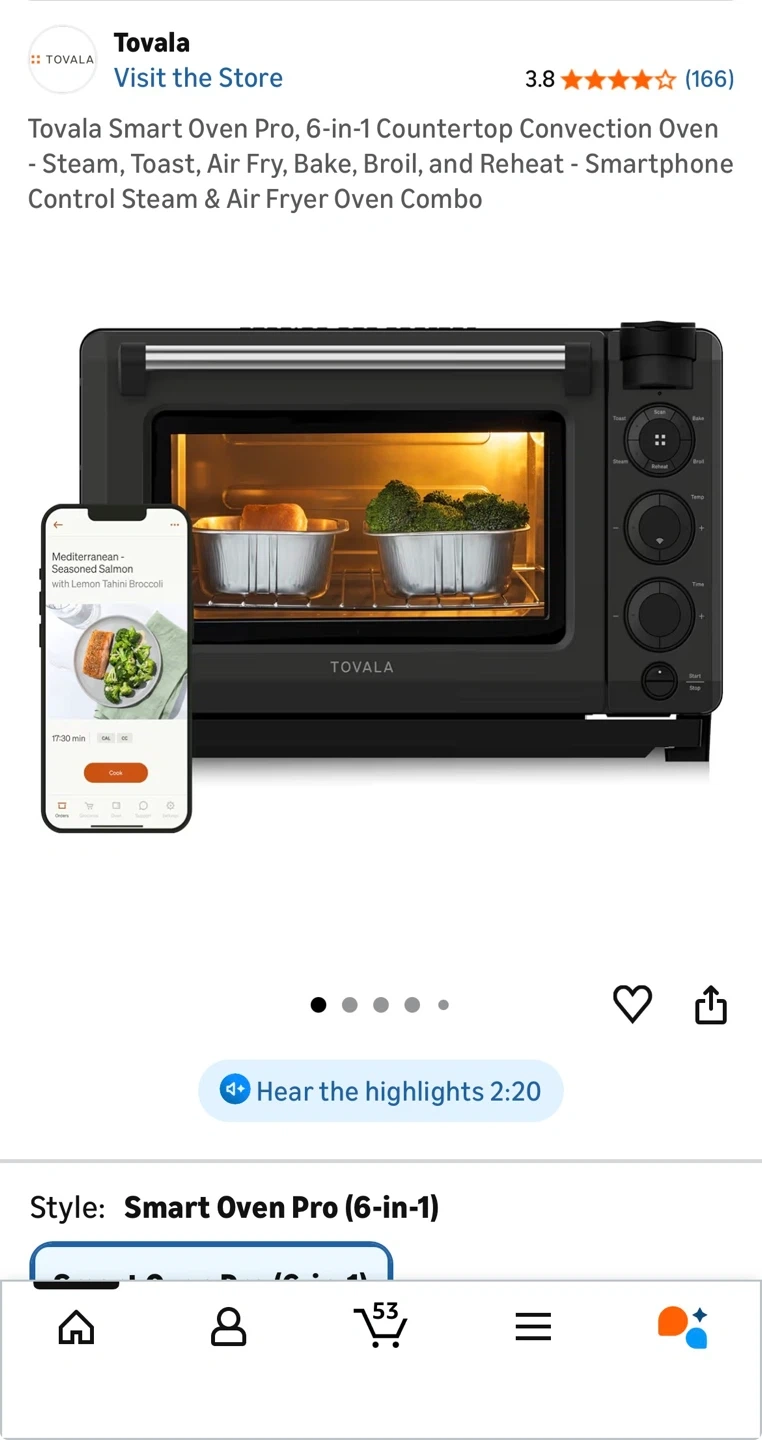Image resolution: width=762 pixels, height=1440 pixels.
Task: Open the hamburger menu tab
Action: point(533,1328)
